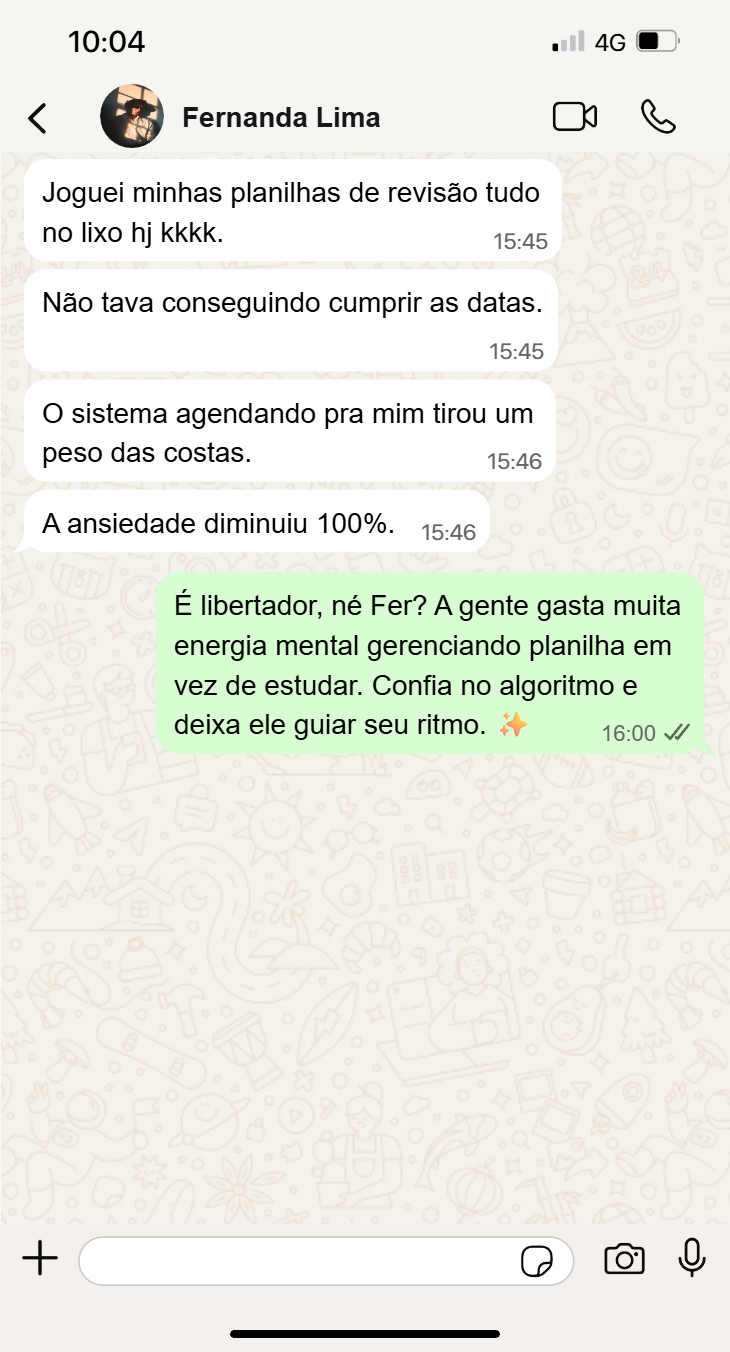Image resolution: width=730 pixels, height=1352 pixels.
Task: Start a voice call with Fernanda Lima
Action: [660, 116]
